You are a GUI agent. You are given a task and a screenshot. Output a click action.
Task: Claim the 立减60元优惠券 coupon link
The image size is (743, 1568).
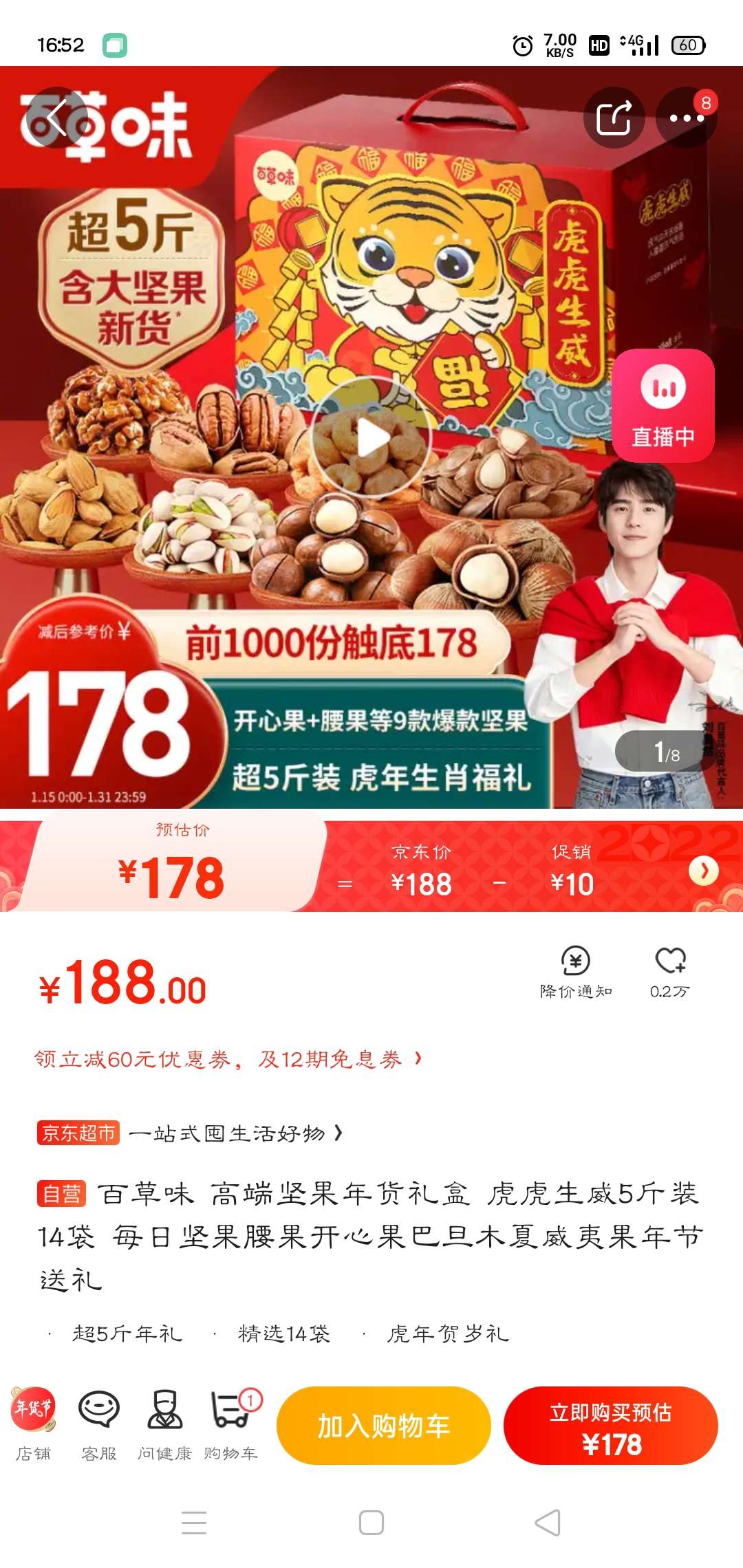[x=228, y=1059]
